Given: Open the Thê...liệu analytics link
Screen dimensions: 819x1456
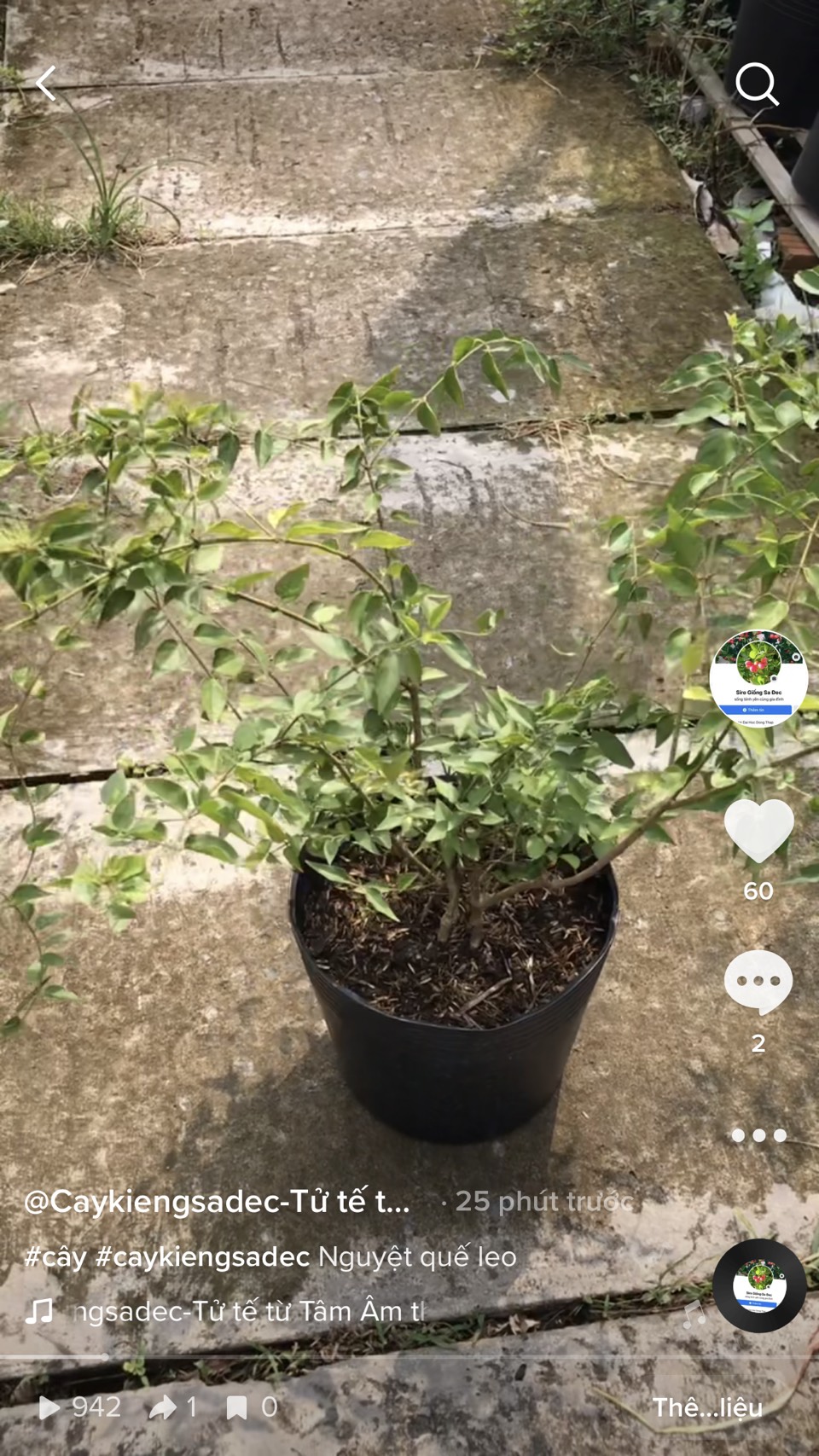Looking at the screenshot, I should coord(707,1407).
